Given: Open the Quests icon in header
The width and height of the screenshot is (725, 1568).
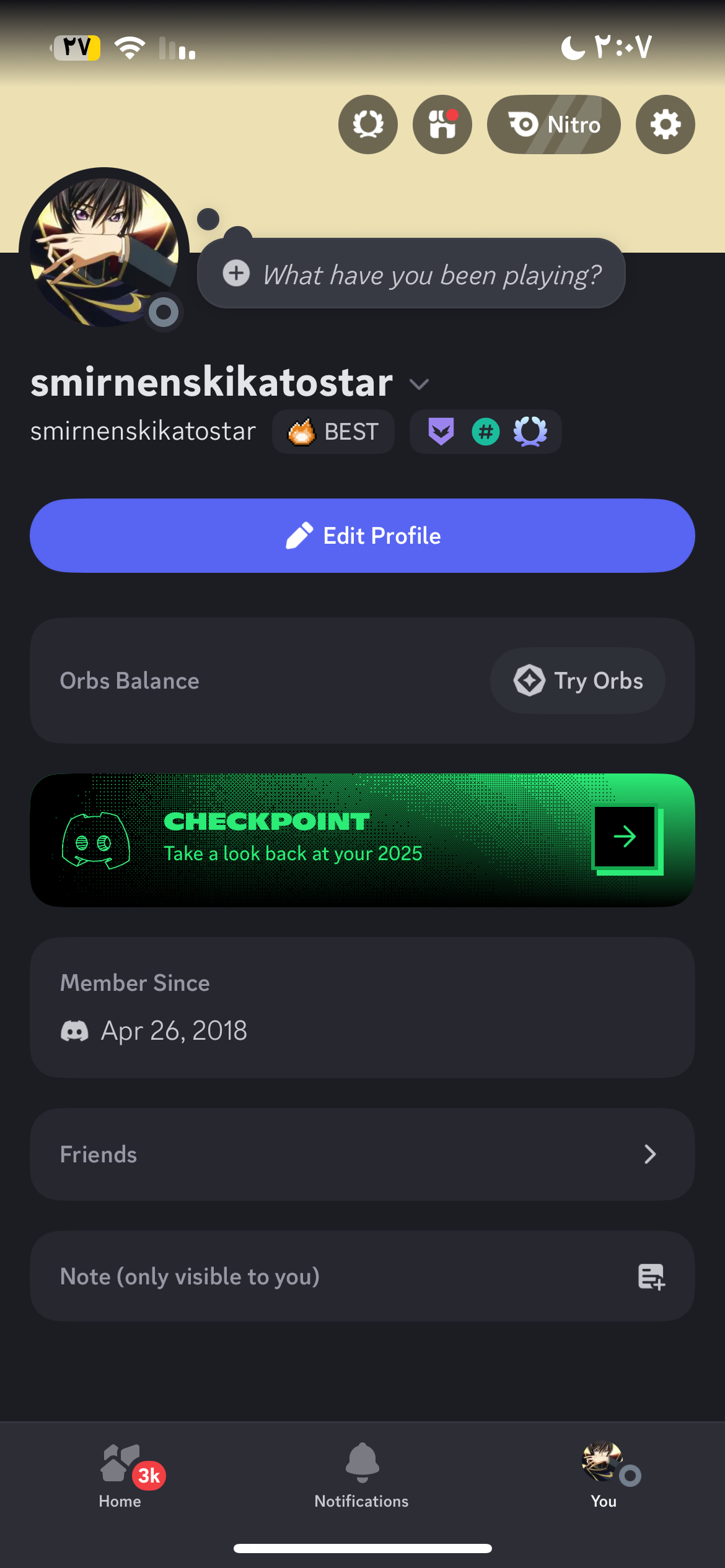Looking at the screenshot, I should (x=367, y=124).
